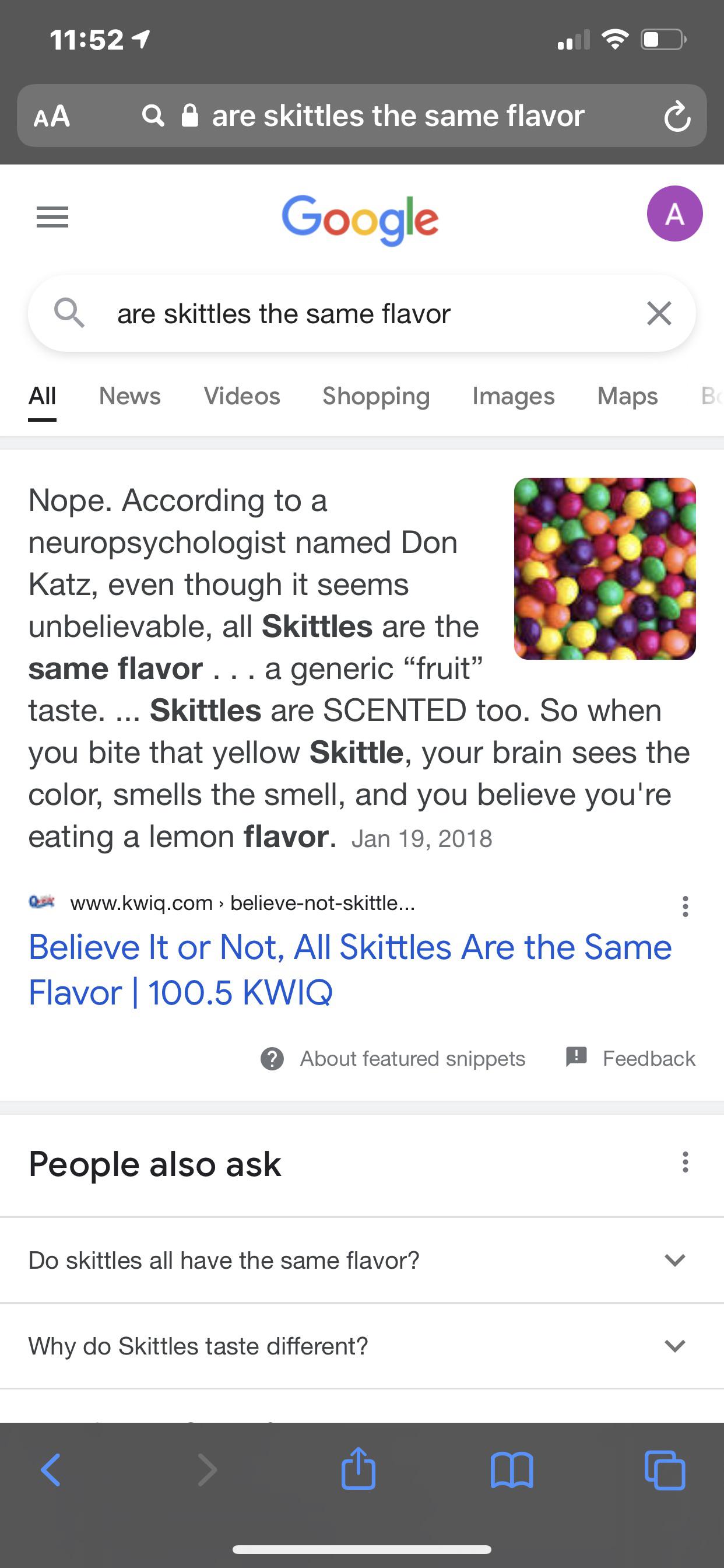Switch to the Shopping tab
The width and height of the screenshot is (724, 1568).
point(375,396)
